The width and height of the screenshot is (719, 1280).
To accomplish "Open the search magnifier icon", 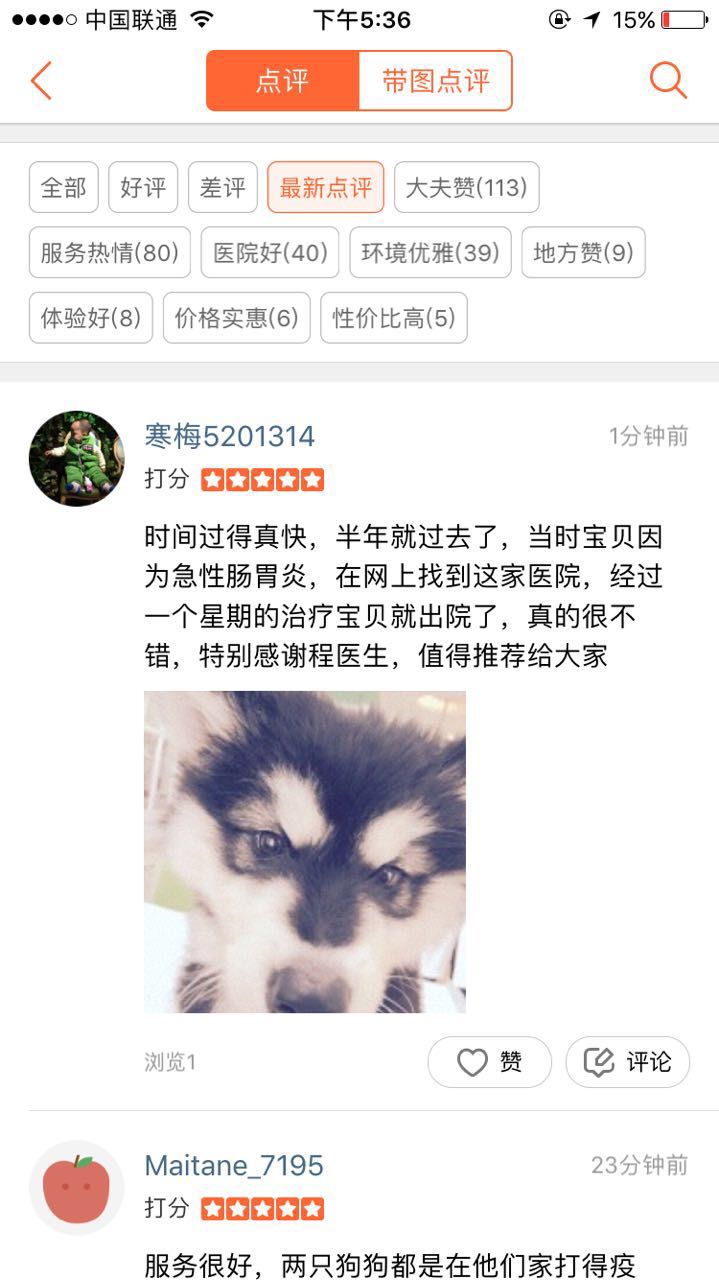I will coord(668,80).
